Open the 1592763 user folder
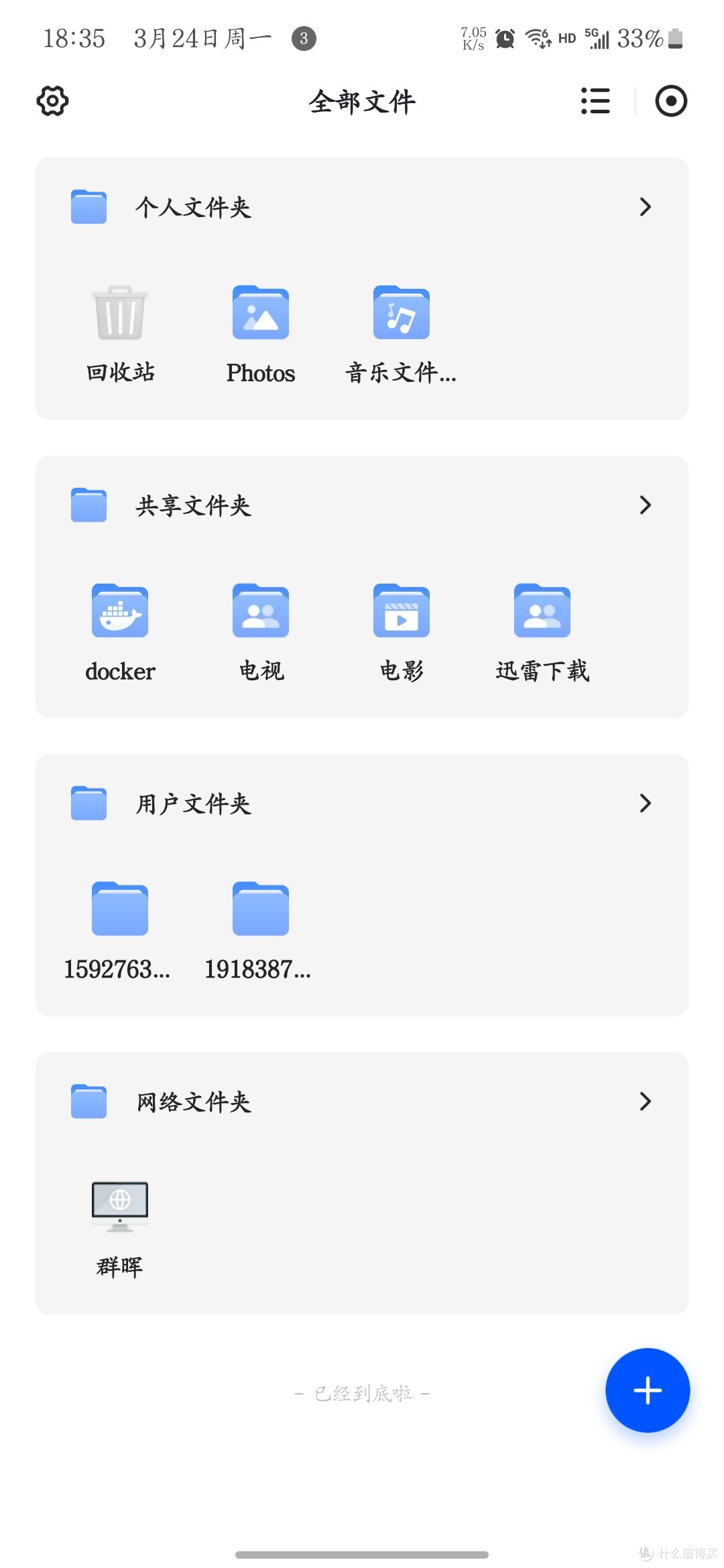Screen dimensions: 724x1568 pyautogui.click(x=119, y=925)
